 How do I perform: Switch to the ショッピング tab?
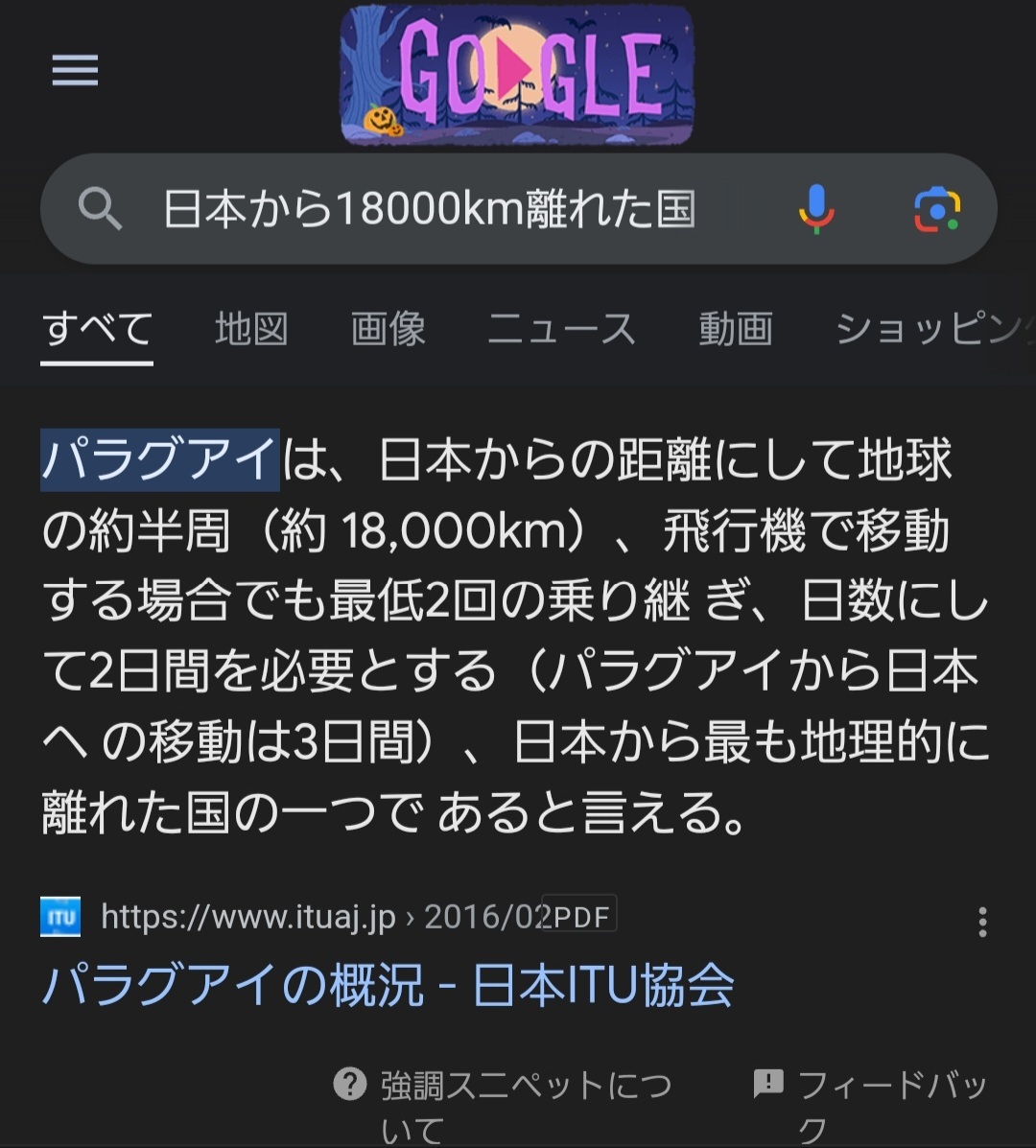[x=932, y=329]
